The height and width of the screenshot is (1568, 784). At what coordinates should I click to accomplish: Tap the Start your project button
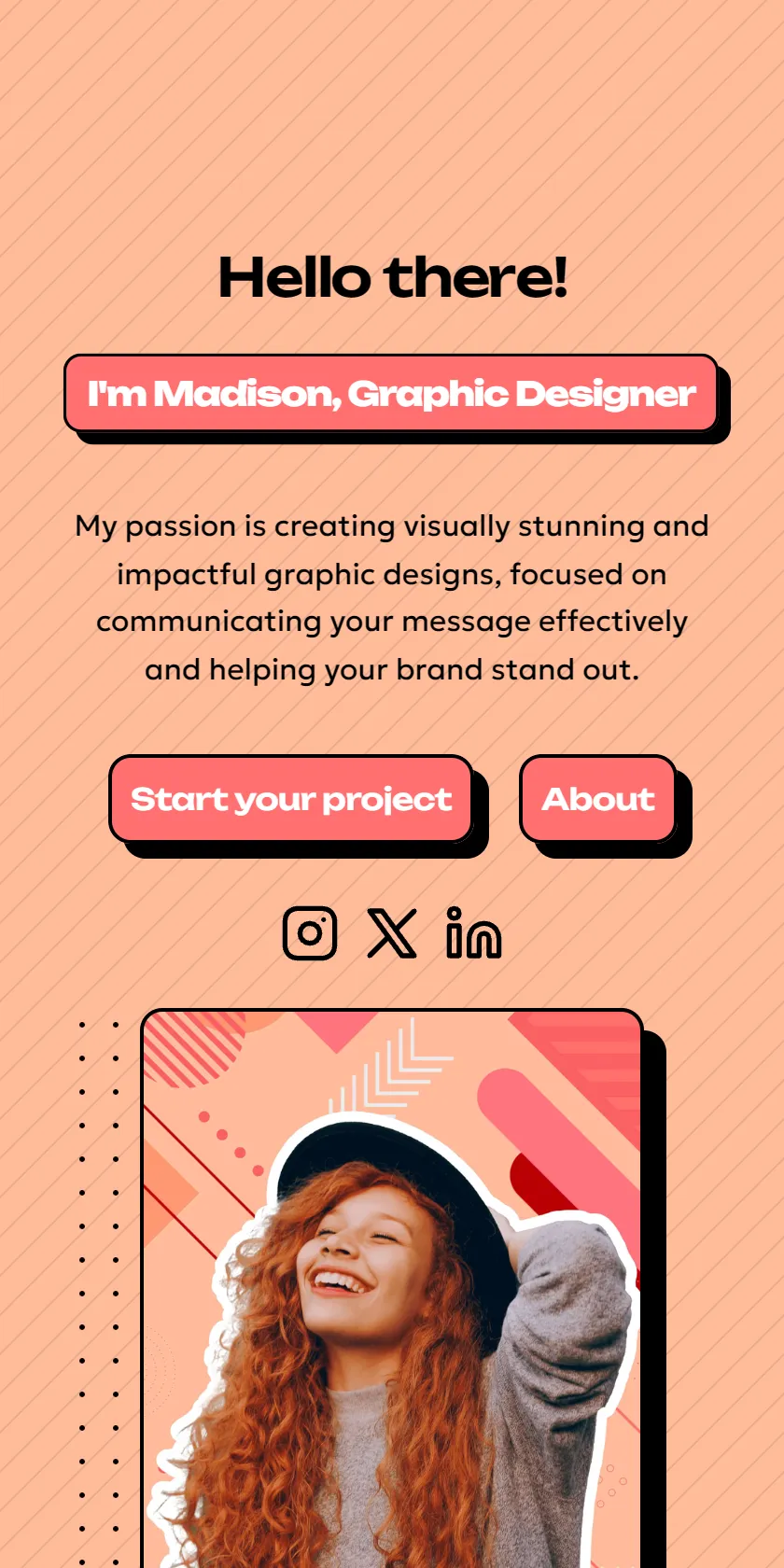tap(291, 799)
